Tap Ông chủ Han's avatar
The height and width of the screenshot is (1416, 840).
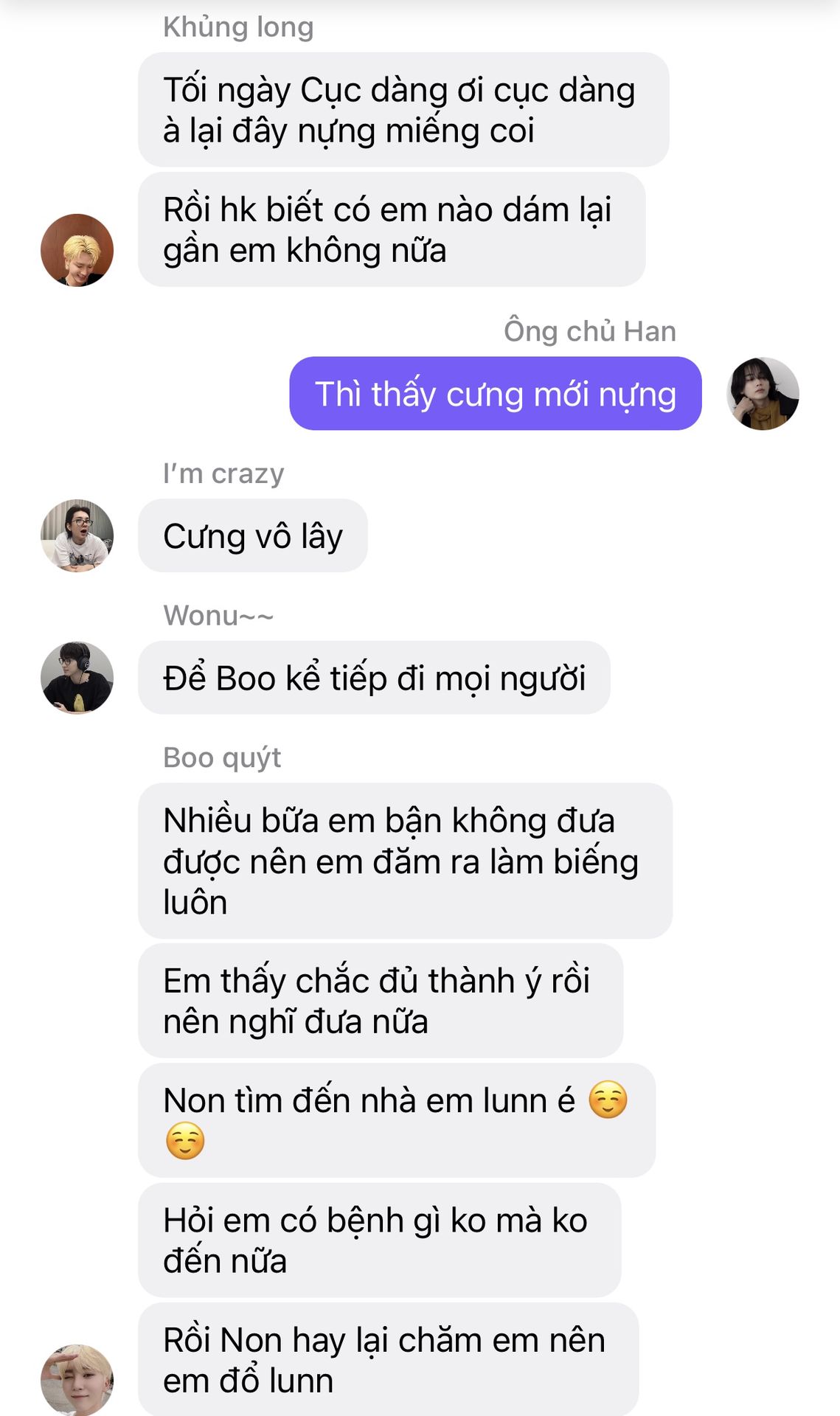point(763,394)
